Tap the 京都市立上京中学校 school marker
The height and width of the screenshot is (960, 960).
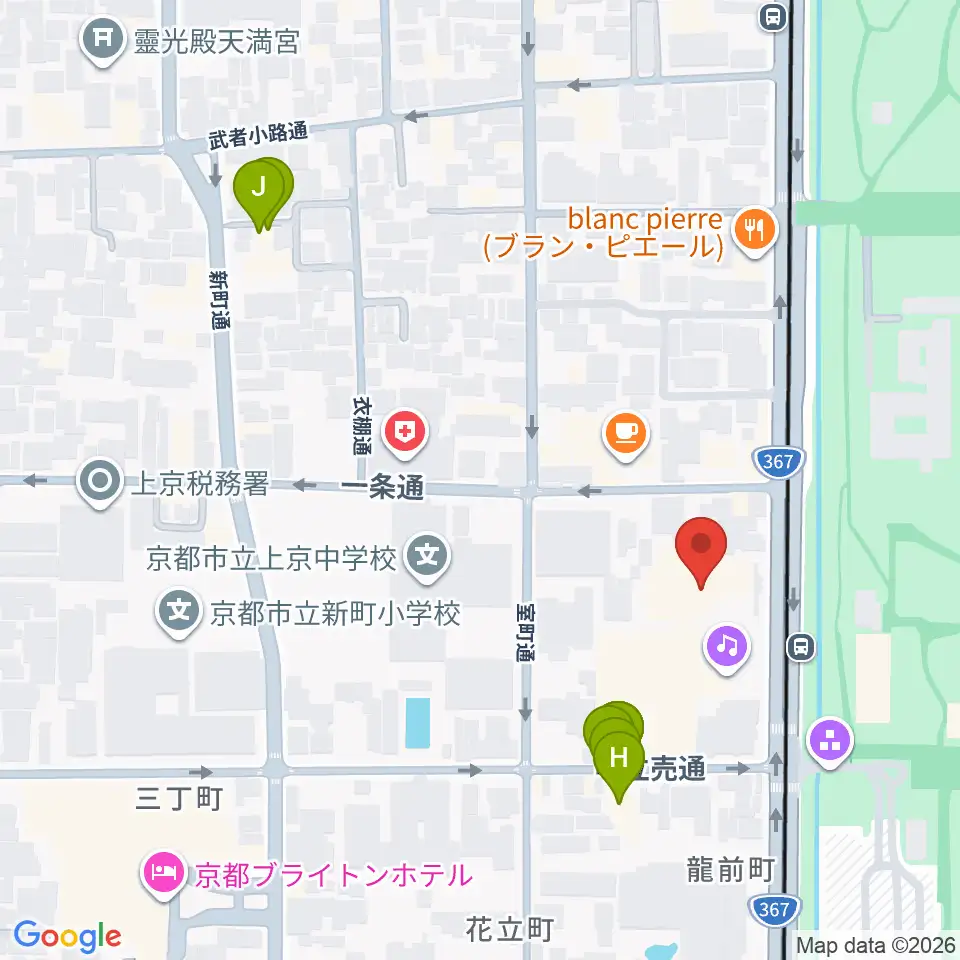tap(427, 557)
